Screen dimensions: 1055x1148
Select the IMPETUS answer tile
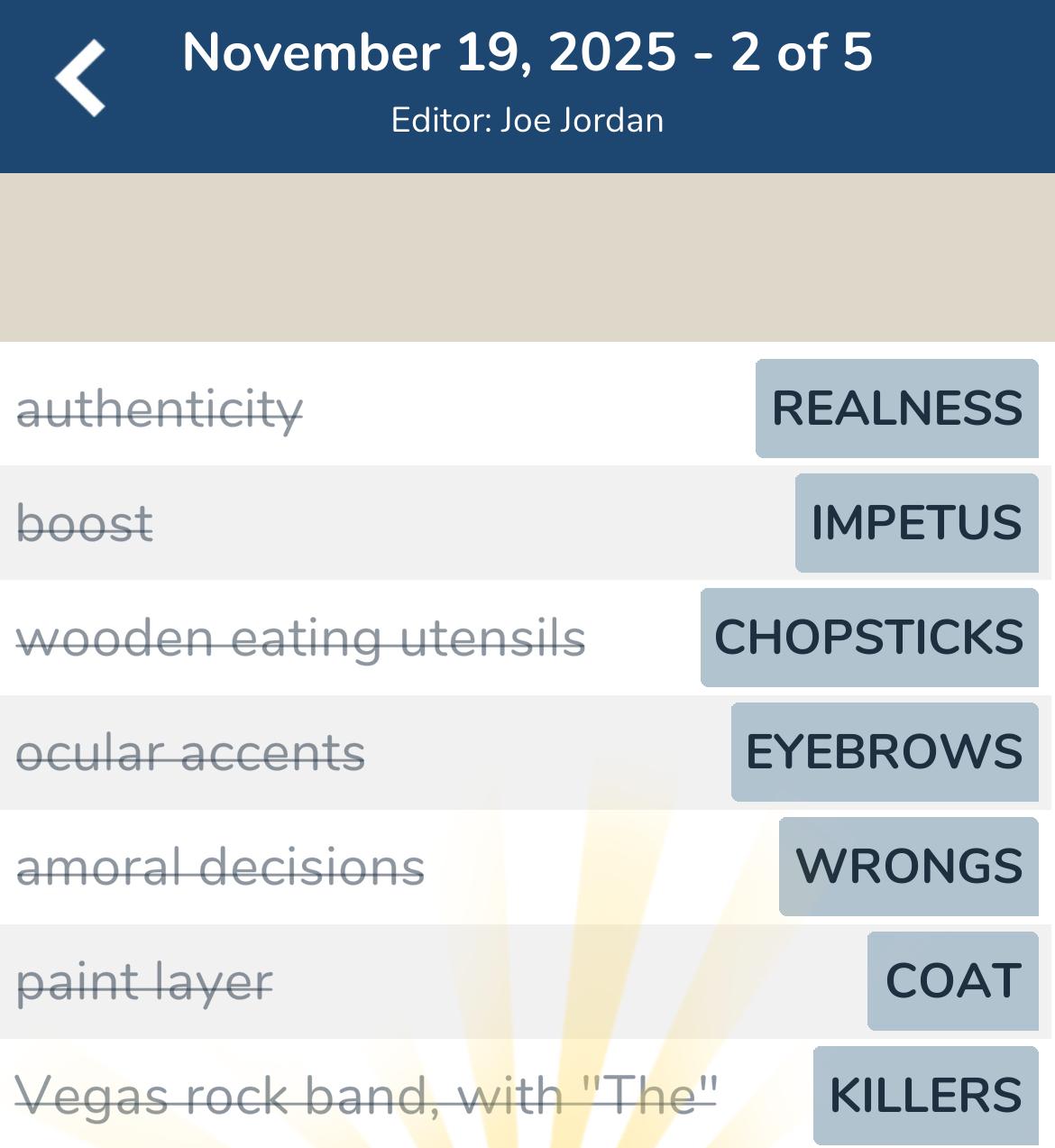916,523
